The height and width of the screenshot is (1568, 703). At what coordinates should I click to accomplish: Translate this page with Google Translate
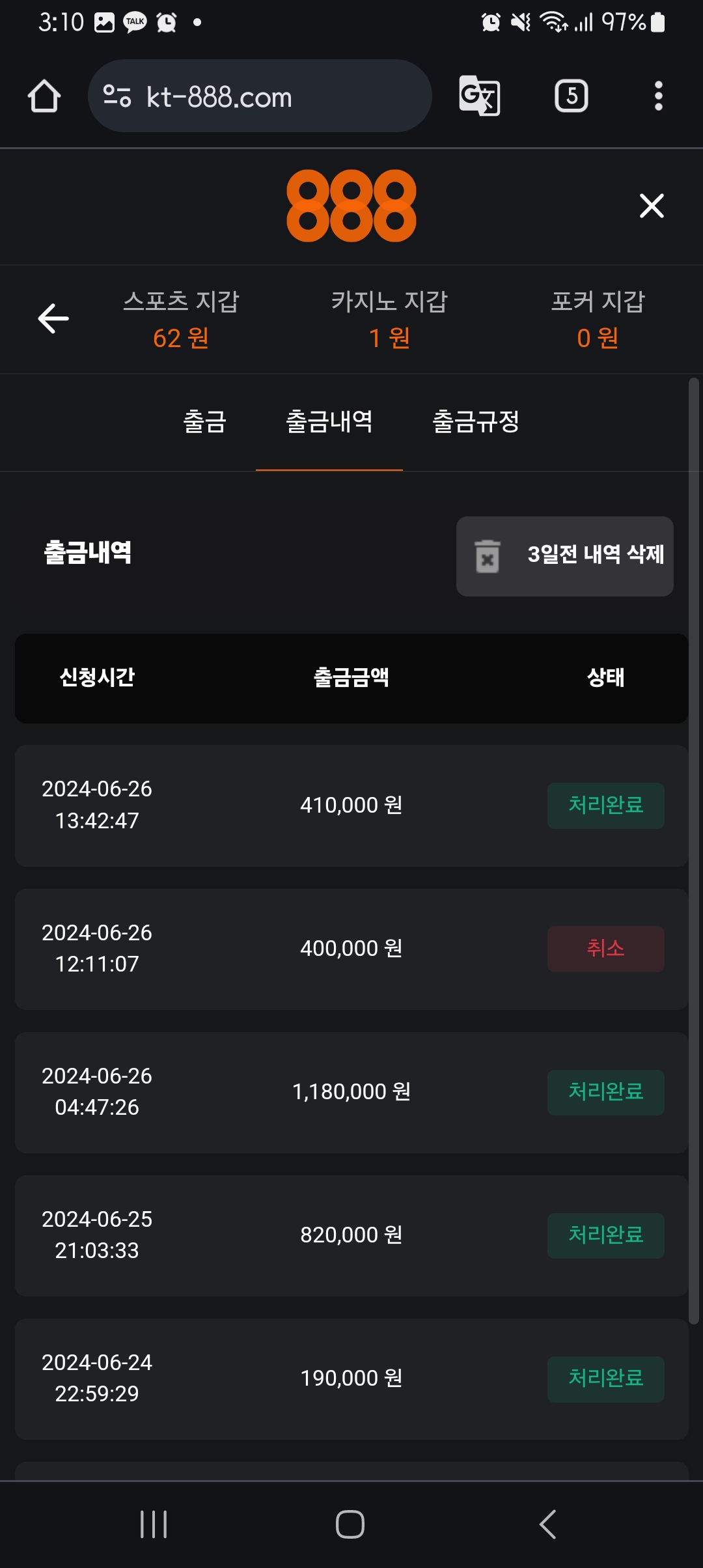point(480,96)
